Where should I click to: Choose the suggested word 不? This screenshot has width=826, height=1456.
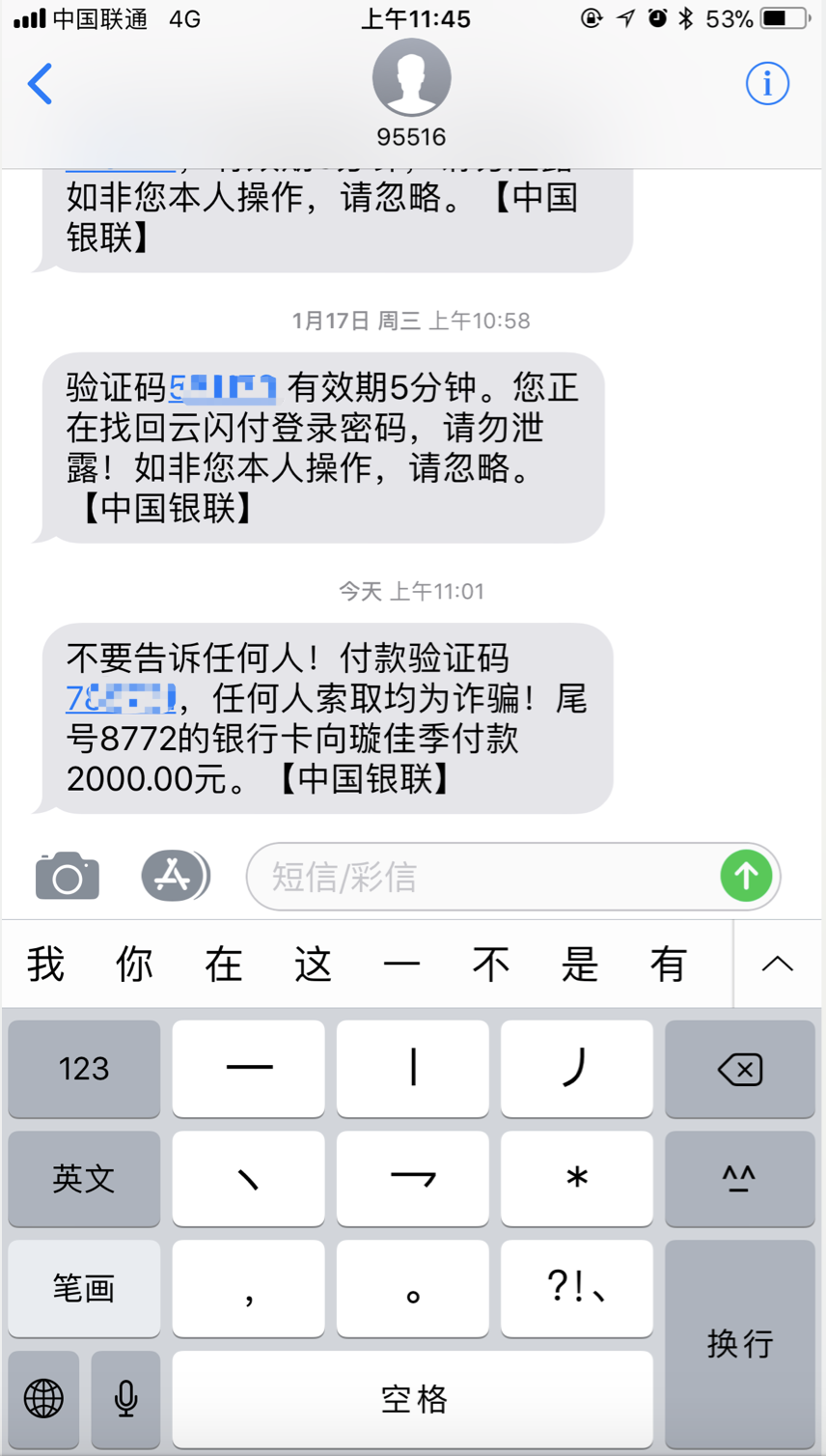click(490, 964)
